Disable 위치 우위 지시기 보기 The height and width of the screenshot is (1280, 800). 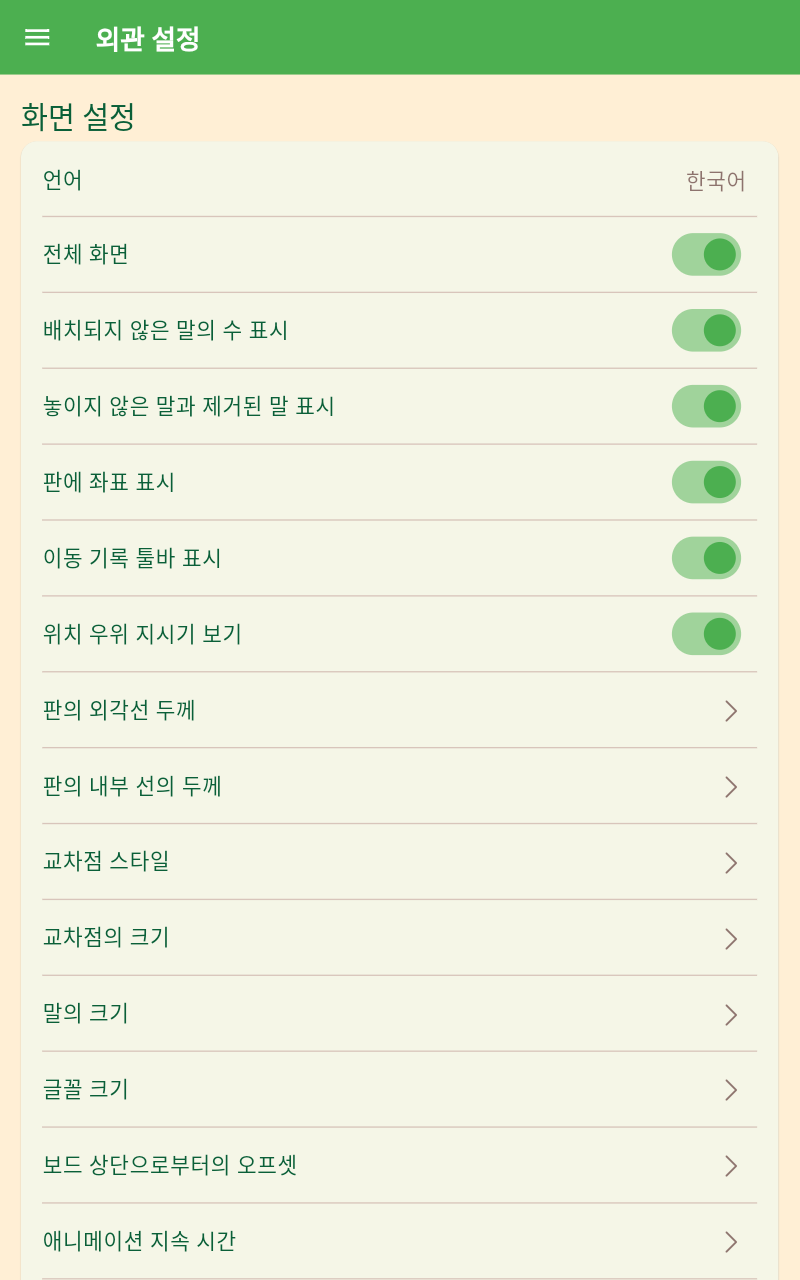[706, 634]
